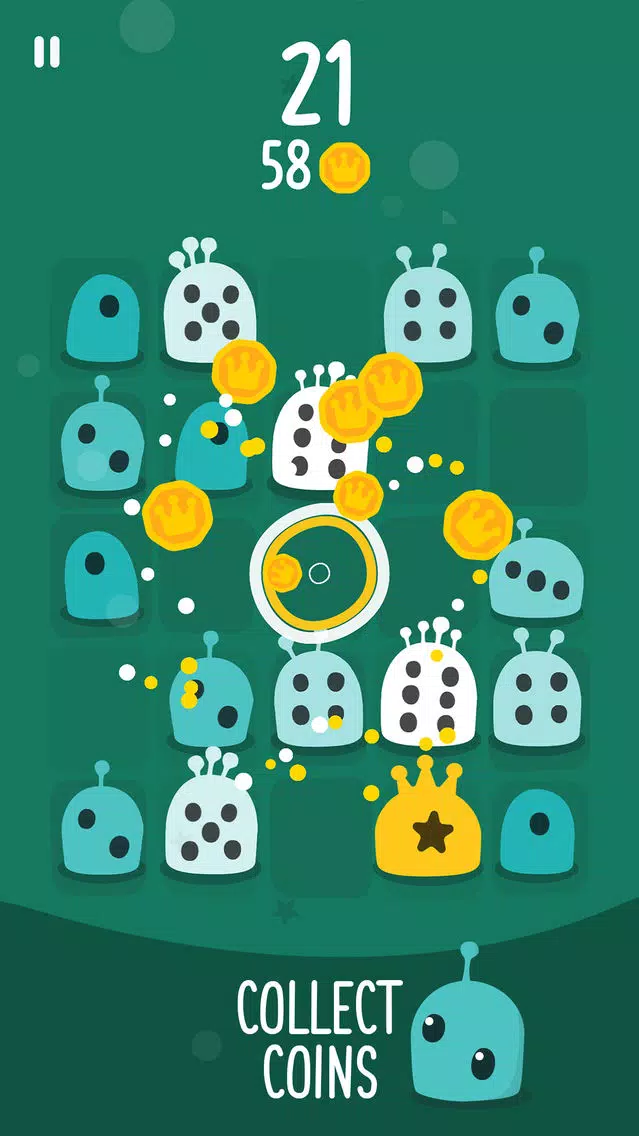Pause the game
639x1136 pixels.
[46, 53]
